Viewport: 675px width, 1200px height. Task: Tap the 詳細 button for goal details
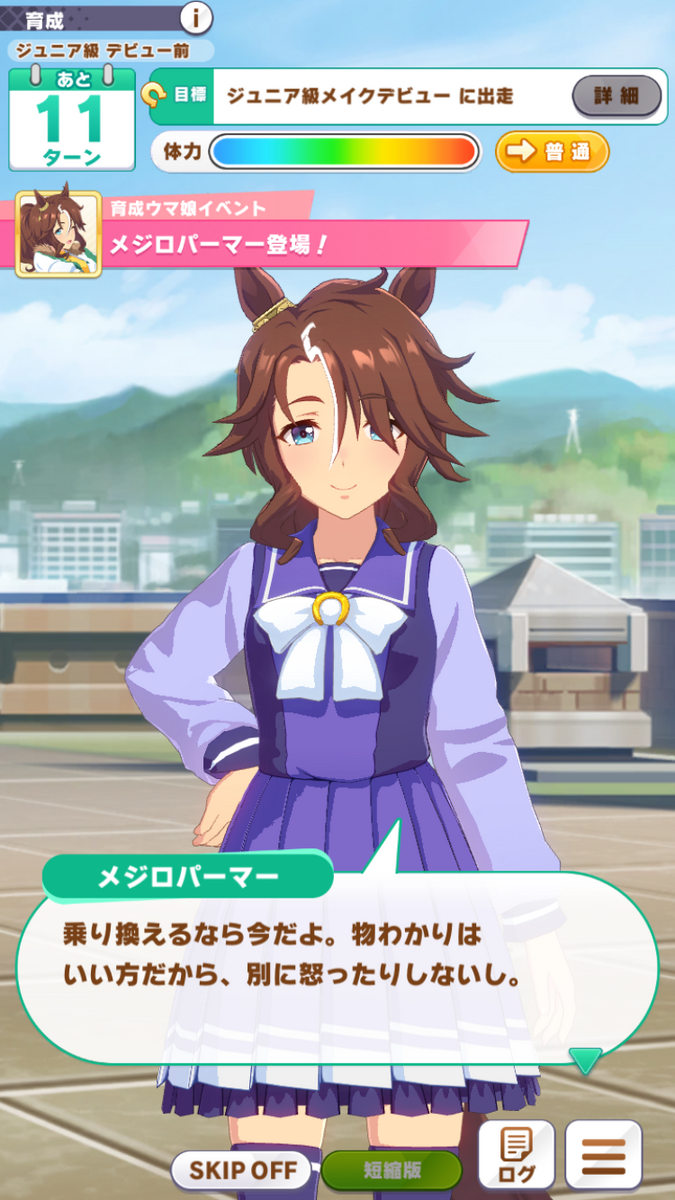click(617, 96)
